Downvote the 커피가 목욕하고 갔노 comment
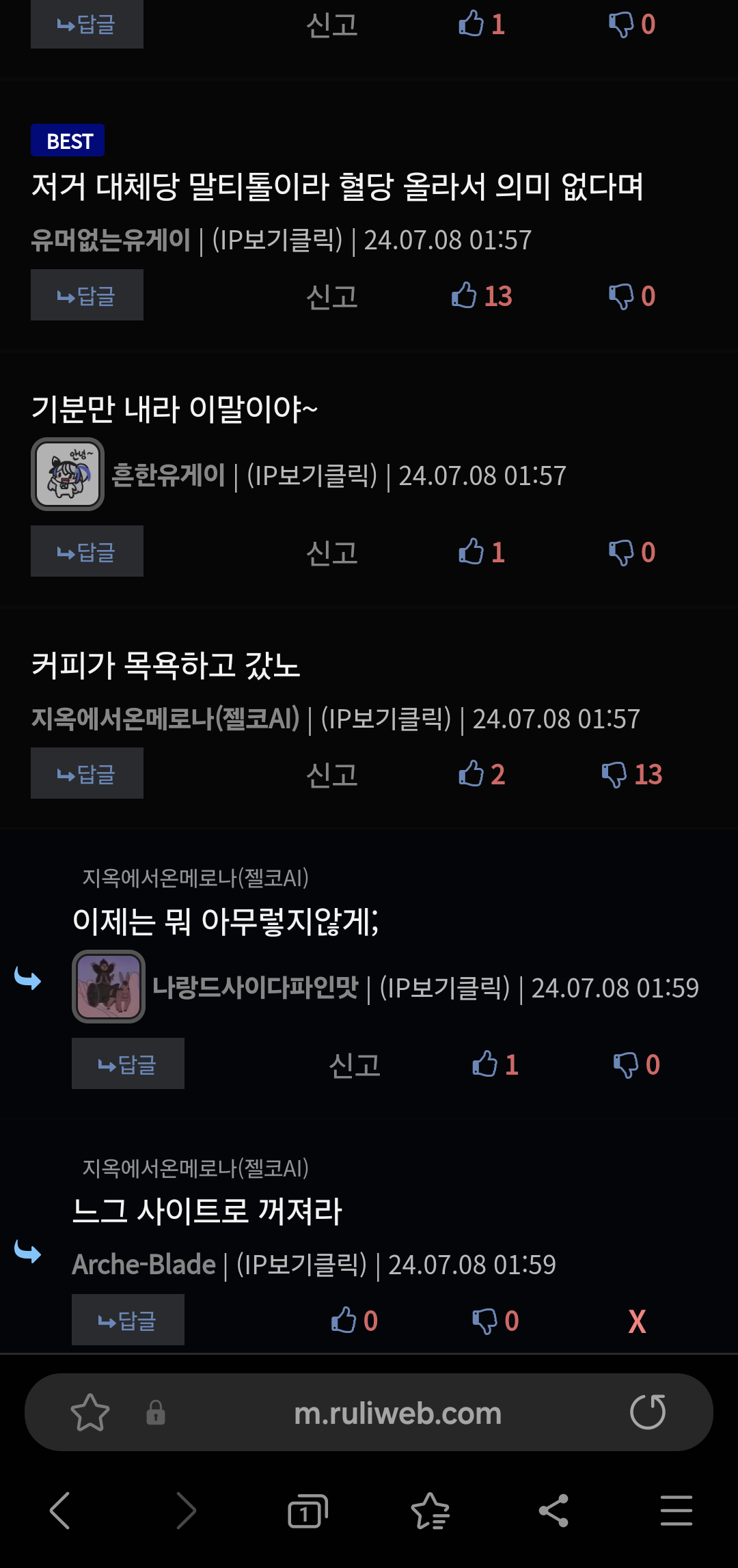Image resolution: width=738 pixels, height=1568 pixels. pos(632,774)
